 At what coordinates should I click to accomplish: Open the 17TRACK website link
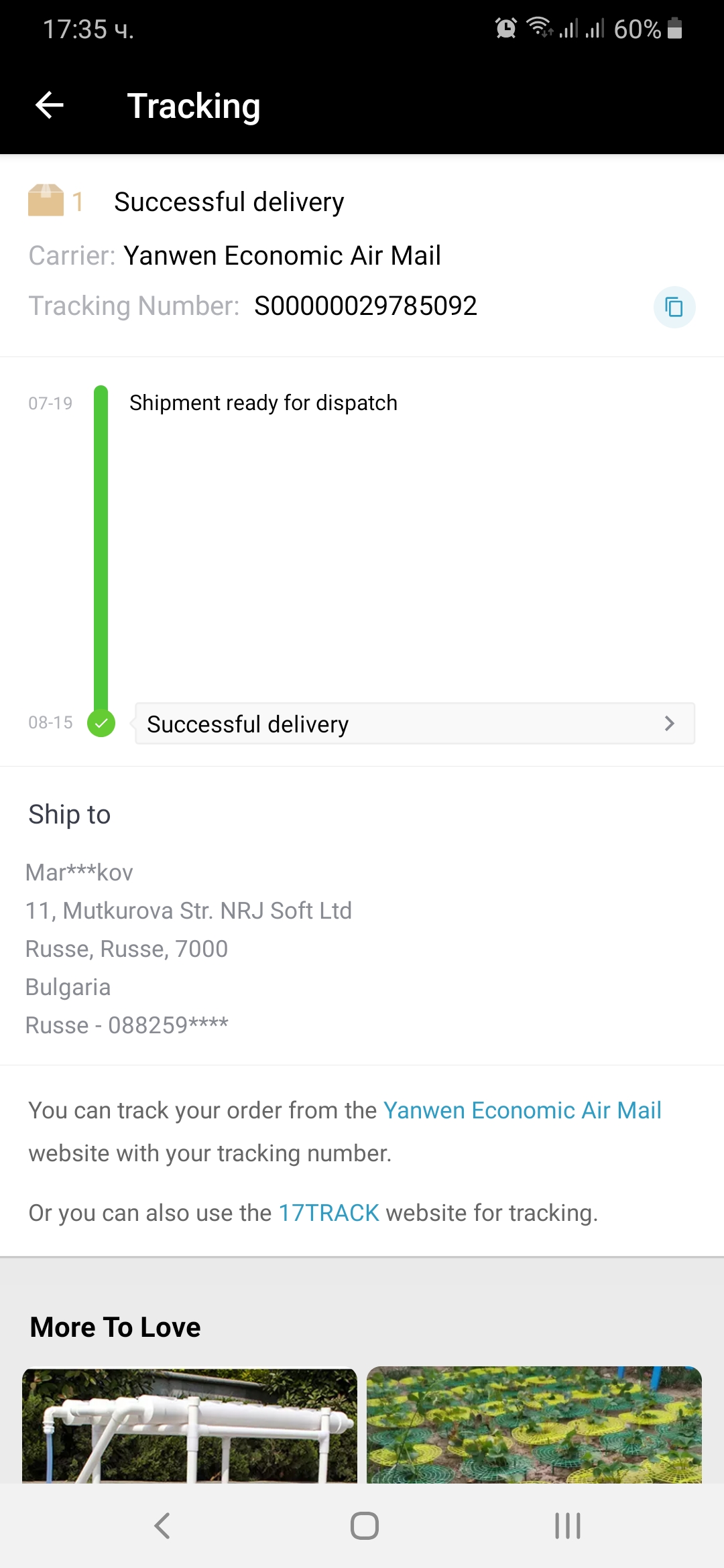[x=328, y=1213]
